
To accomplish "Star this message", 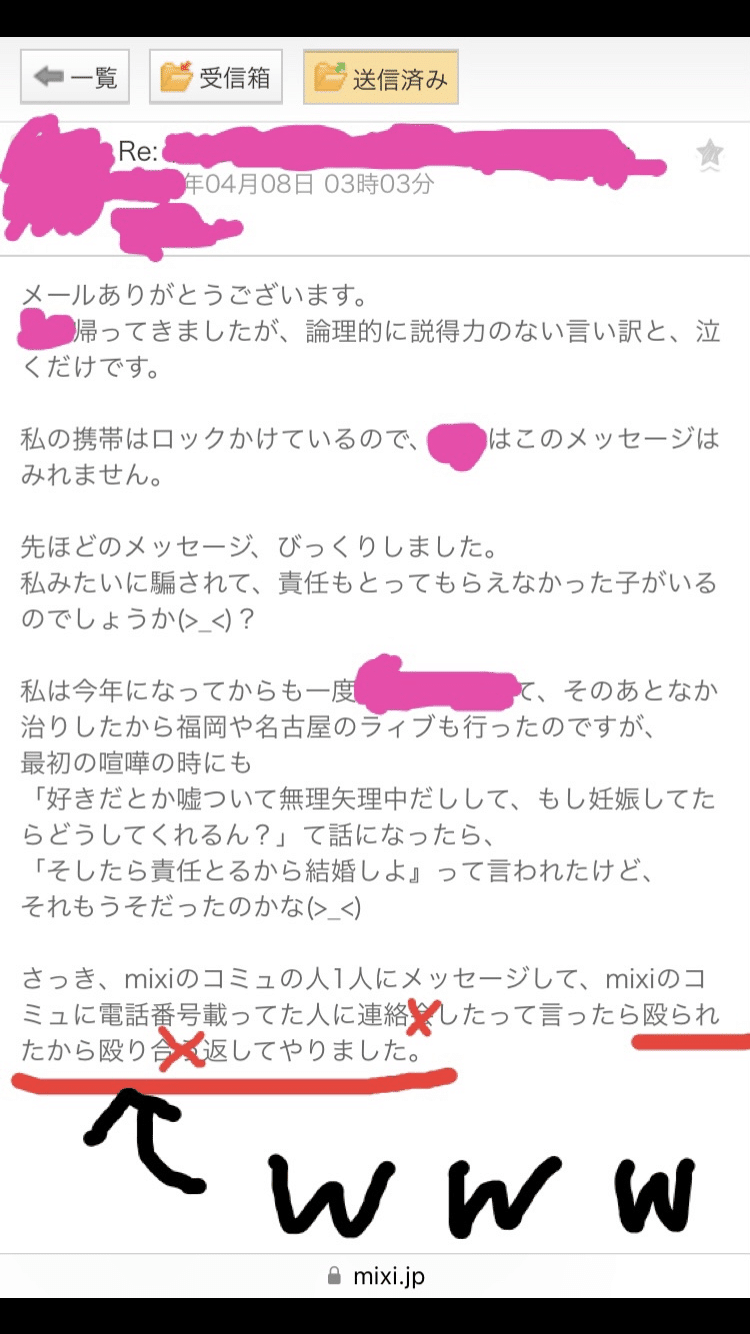I will point(710,155).
